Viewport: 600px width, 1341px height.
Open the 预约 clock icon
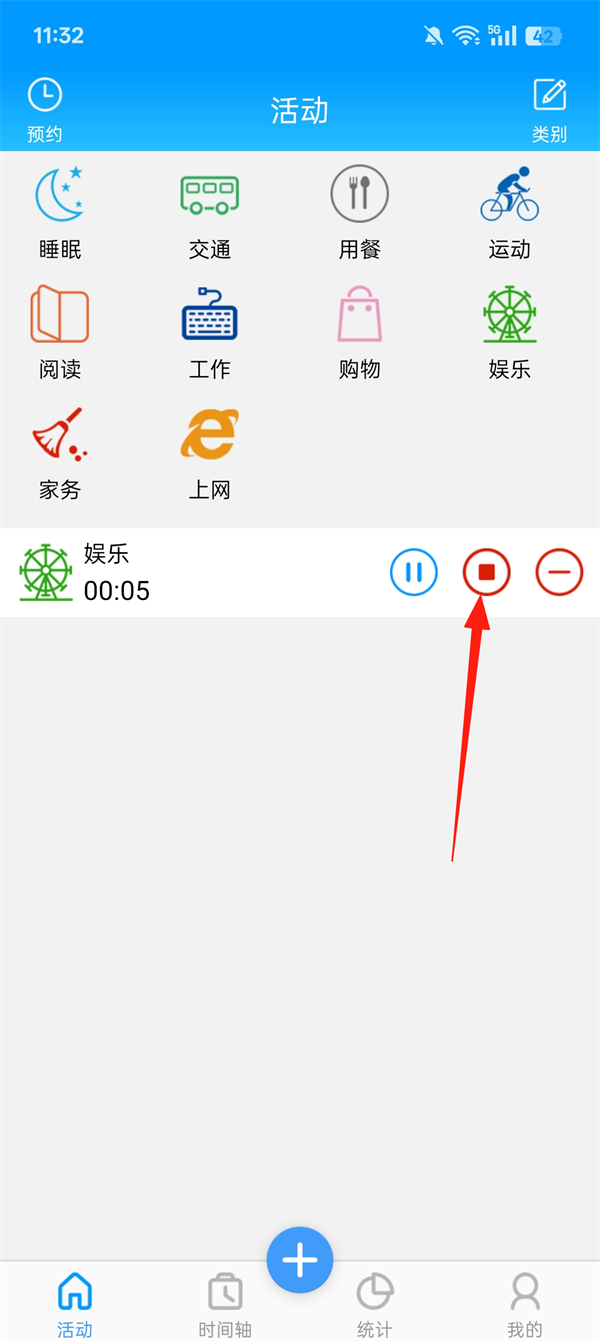[x=45, y=97]
